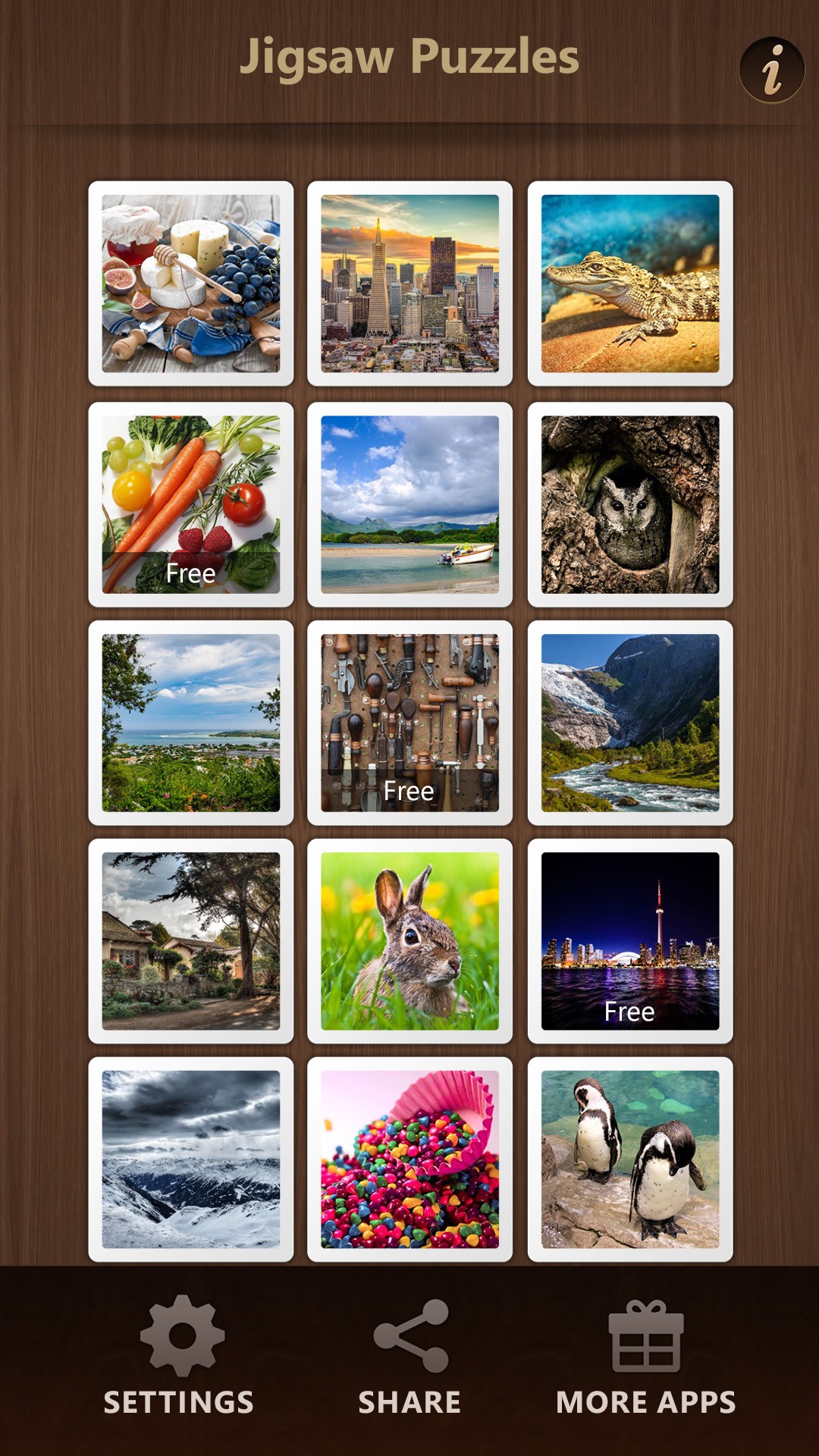
Task: Open the cheese and blueberries puzzle
Action: [191, 284]
